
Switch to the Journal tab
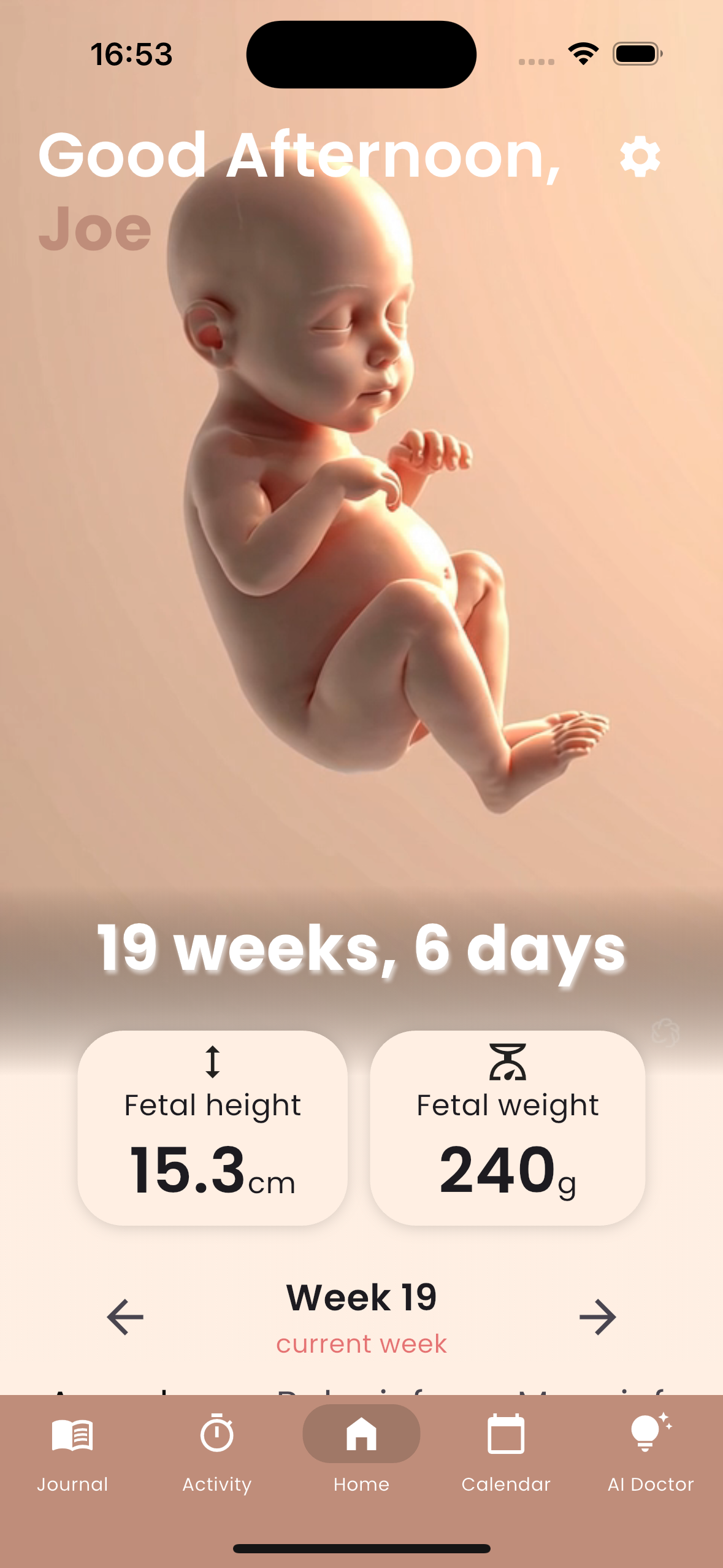tap(72, 1453)
